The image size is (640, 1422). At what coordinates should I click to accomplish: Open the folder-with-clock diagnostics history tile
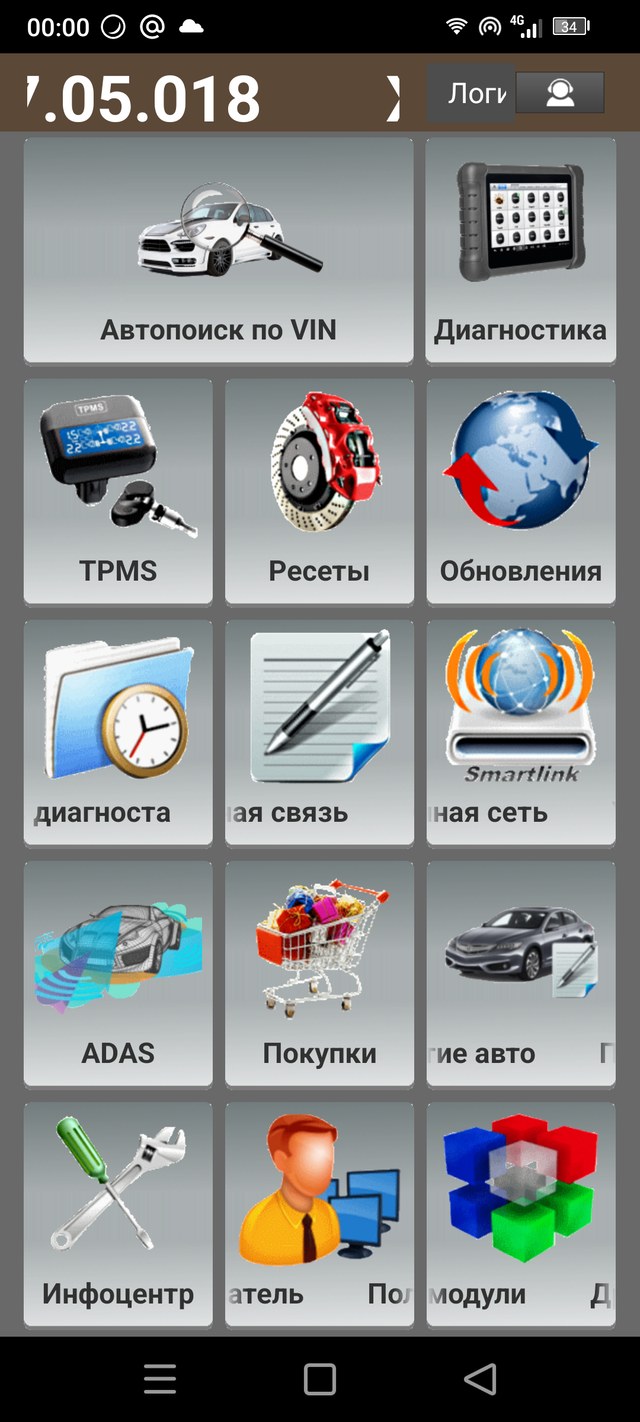point(118,732)
